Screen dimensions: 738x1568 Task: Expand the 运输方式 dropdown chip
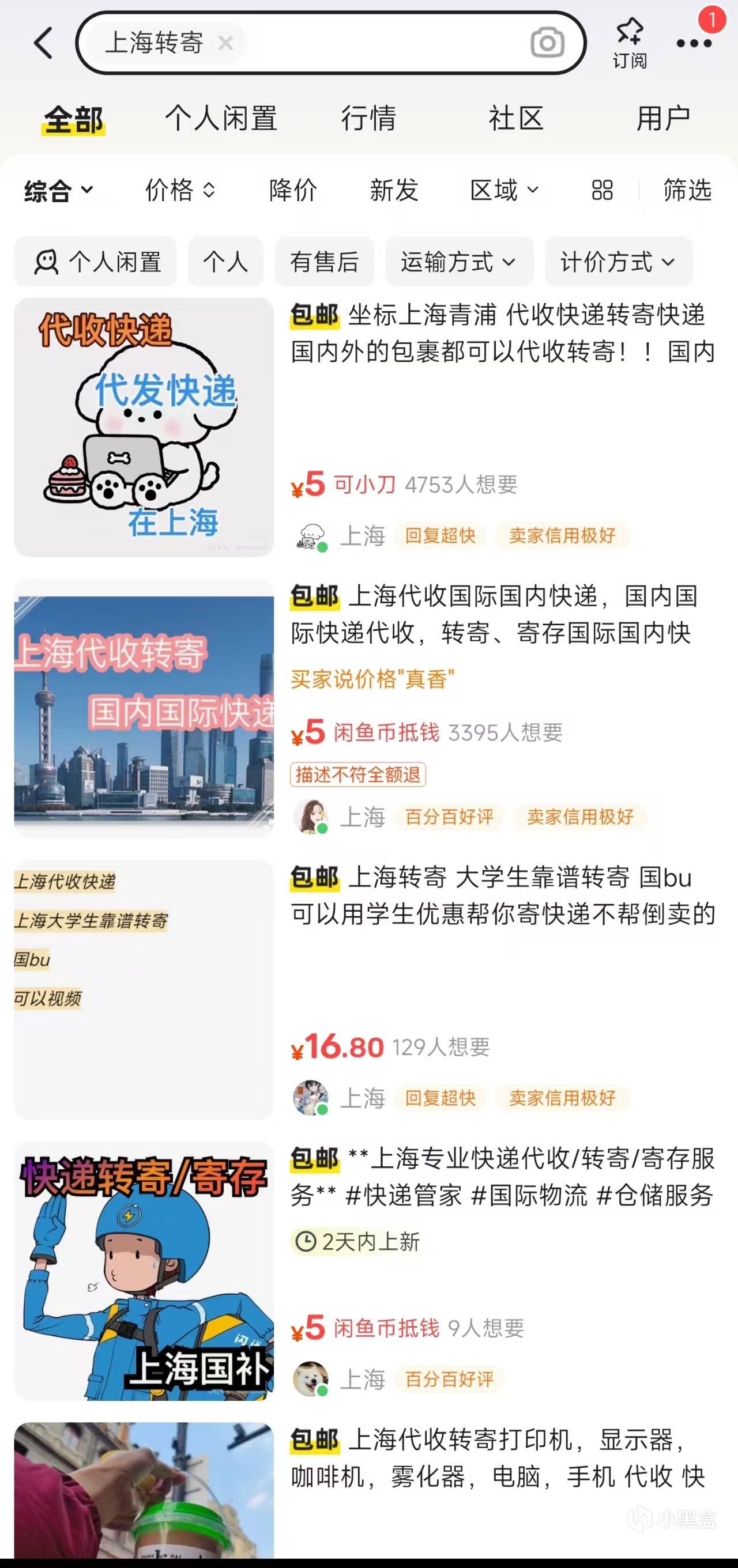[x=458, y=262]
